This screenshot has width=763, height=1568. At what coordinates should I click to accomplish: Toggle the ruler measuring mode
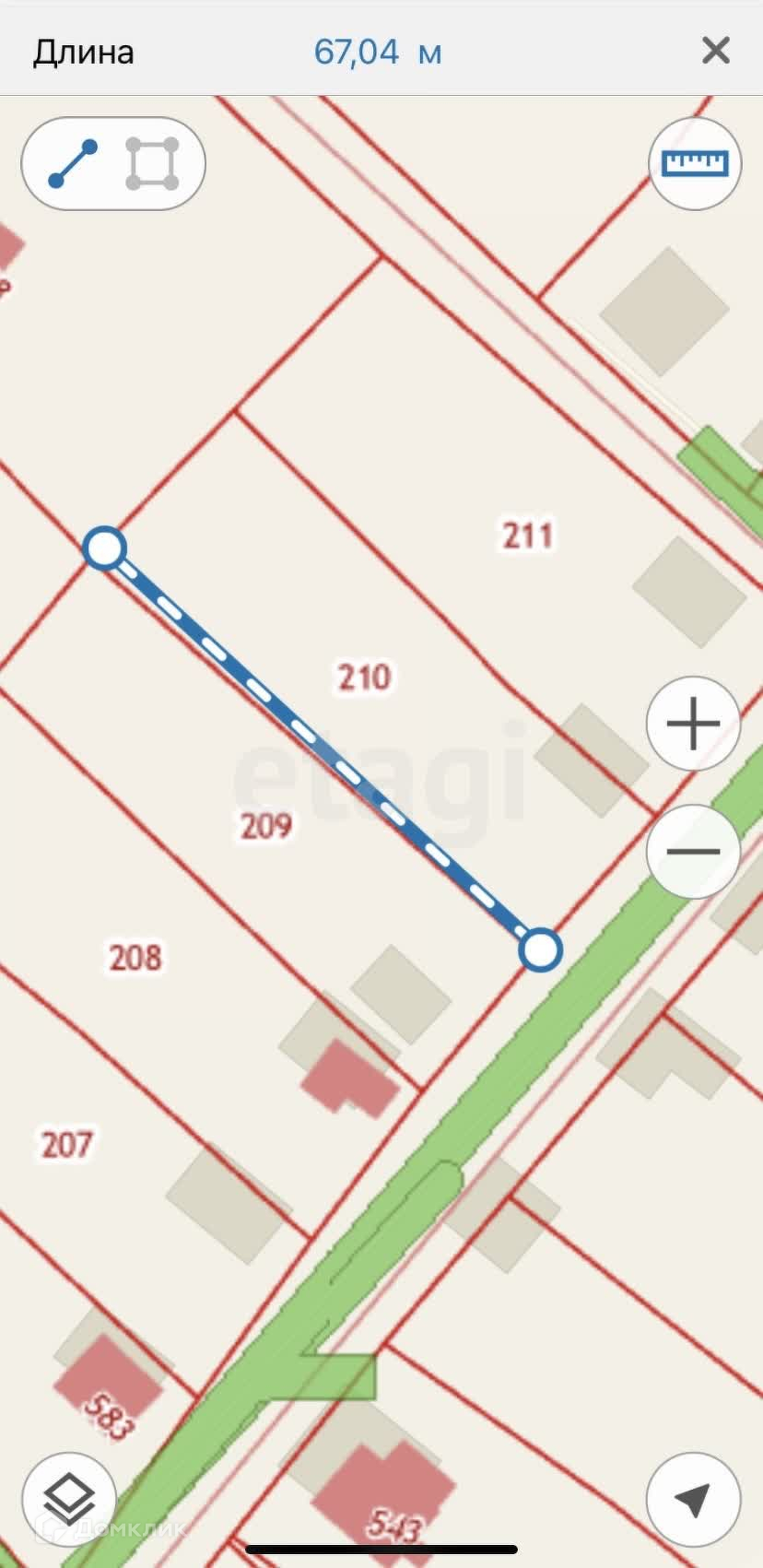point(696,164)
